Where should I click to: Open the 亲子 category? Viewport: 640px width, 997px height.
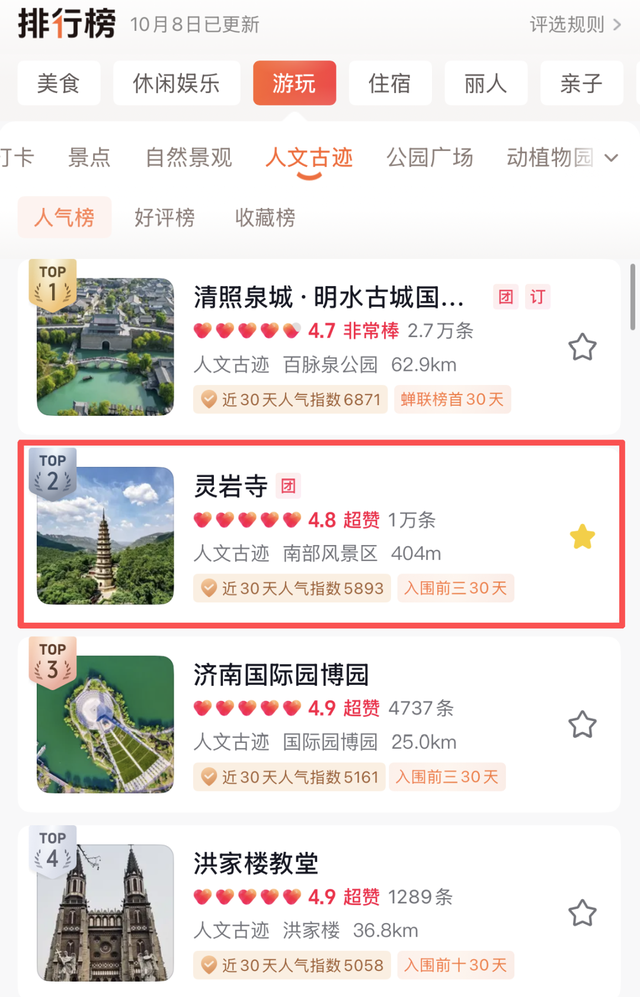click(x=581, y=83)
